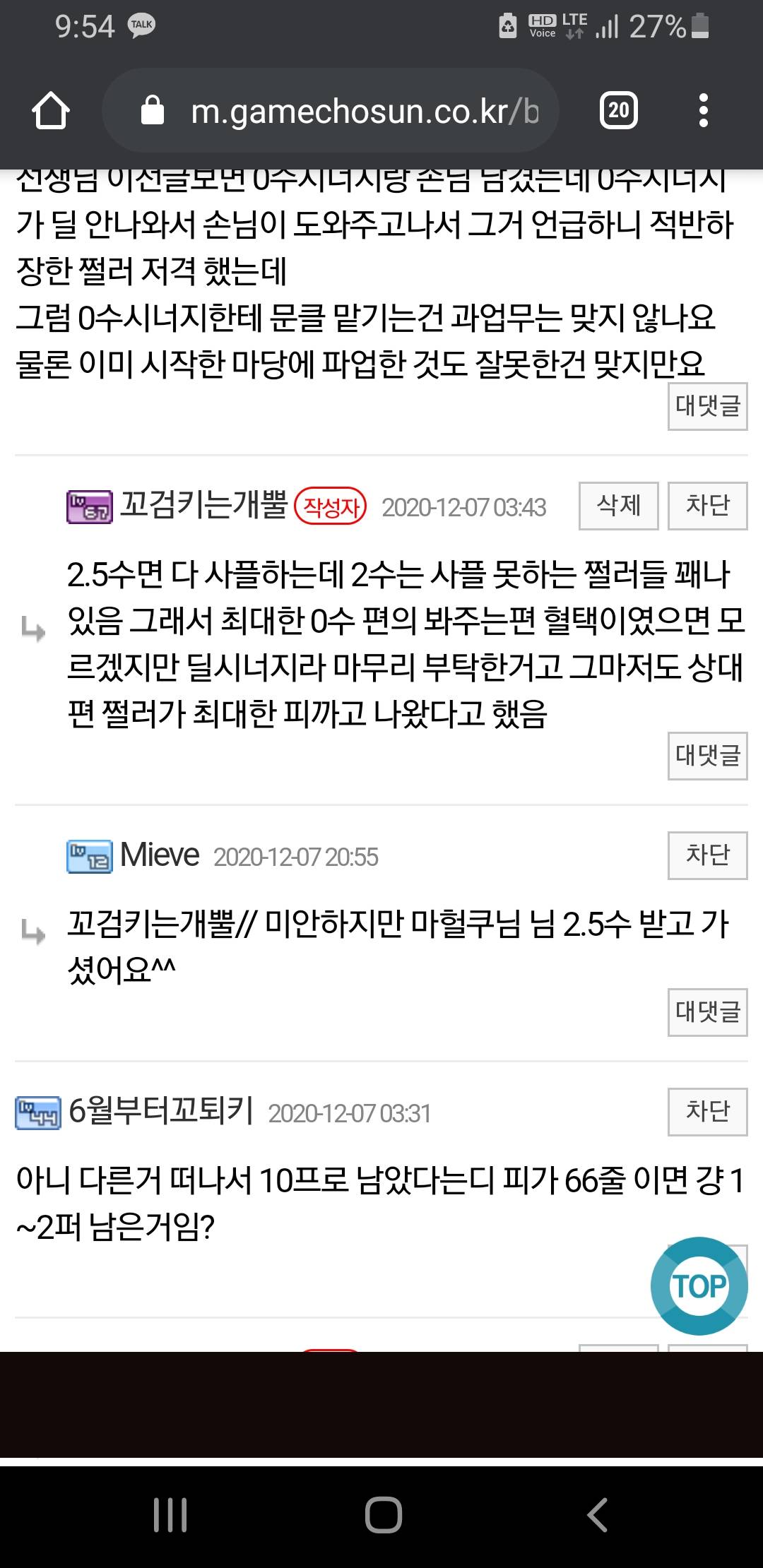Tap 대댓글 under Mieve's comment
Image resolution: width=763 pixels, height=1568 pixels.
(x=707, y=1012)
